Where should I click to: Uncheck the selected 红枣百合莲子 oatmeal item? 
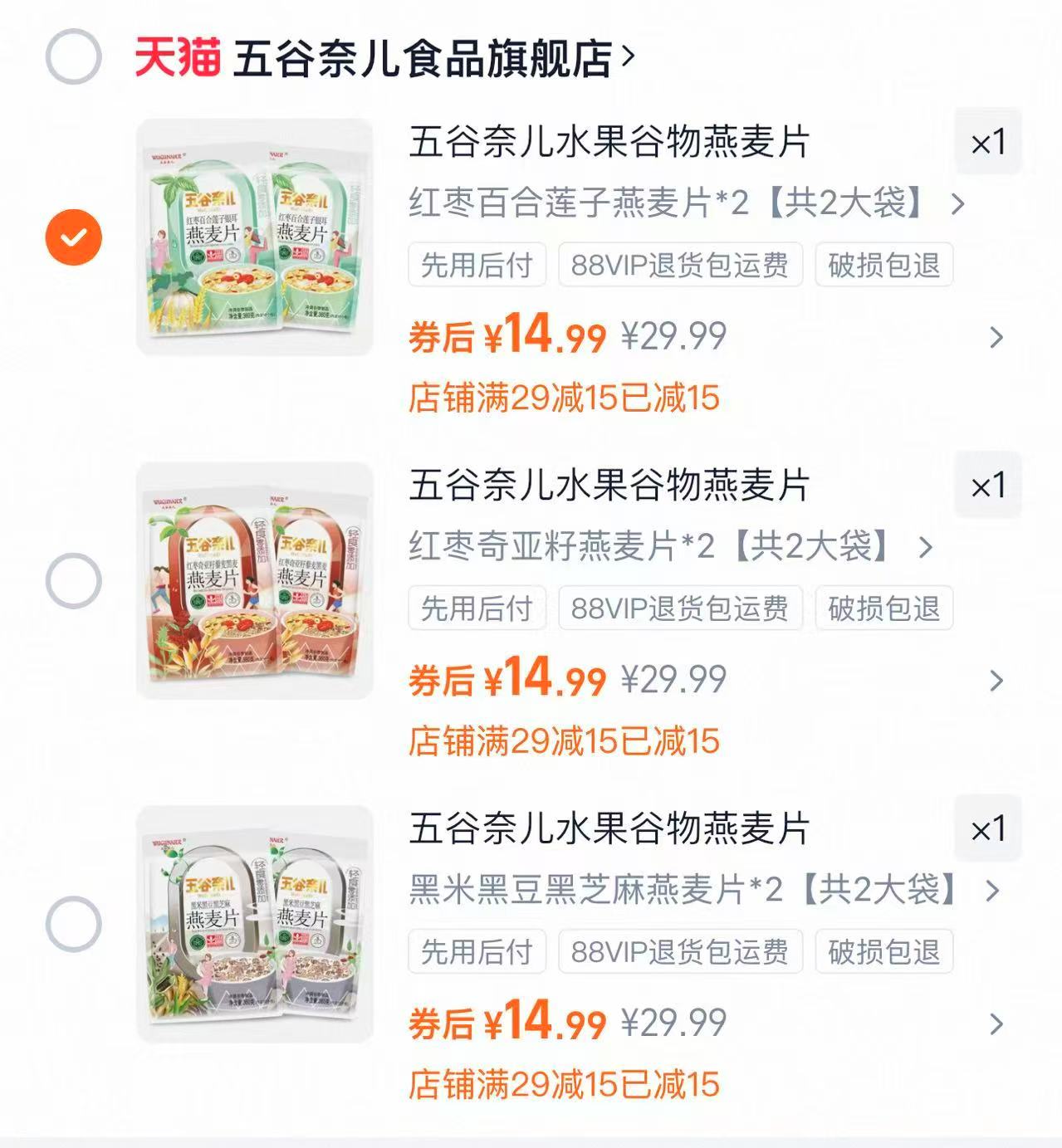[x=73, y=235]
